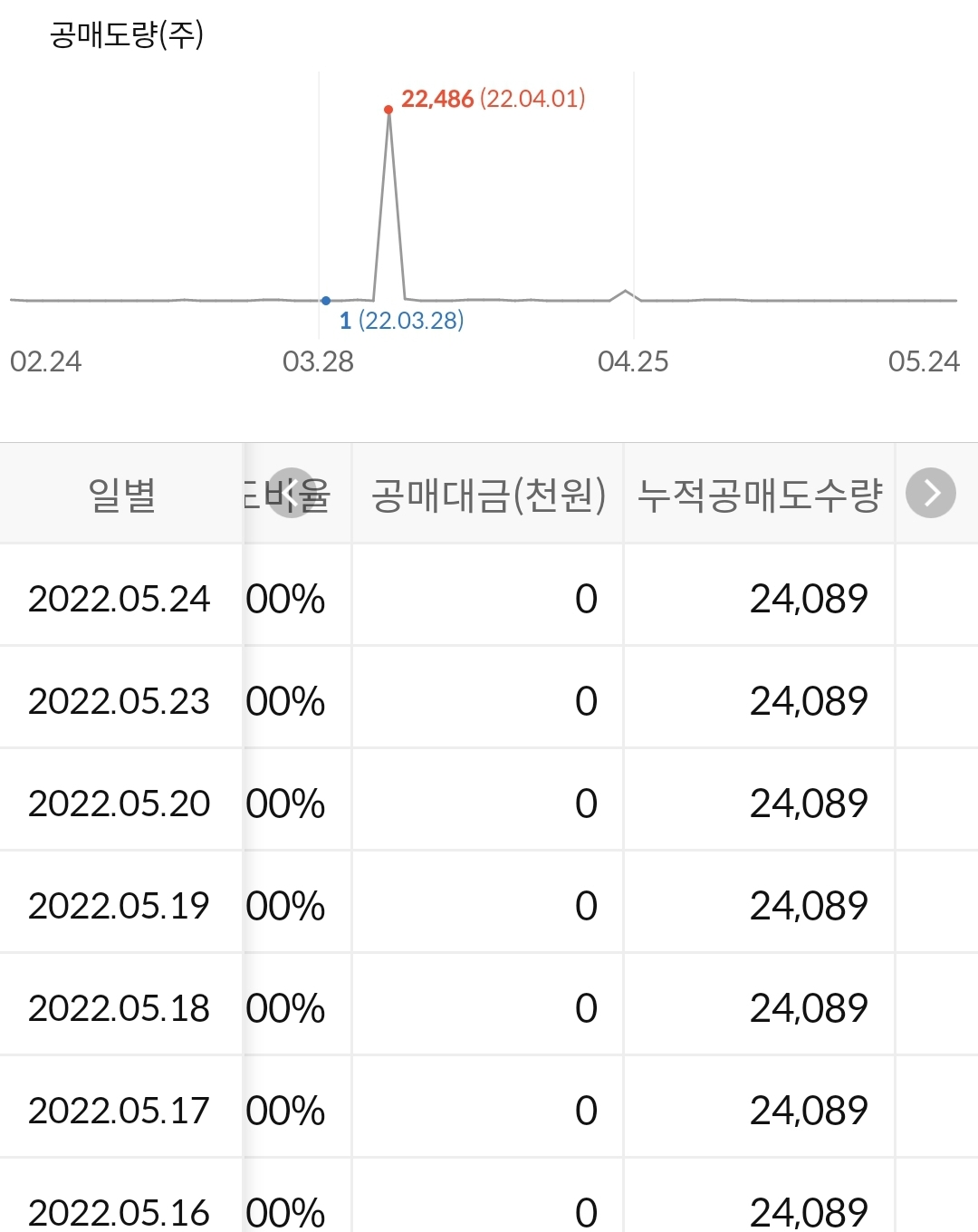Click the 일별 column header

tap(120, 493)
